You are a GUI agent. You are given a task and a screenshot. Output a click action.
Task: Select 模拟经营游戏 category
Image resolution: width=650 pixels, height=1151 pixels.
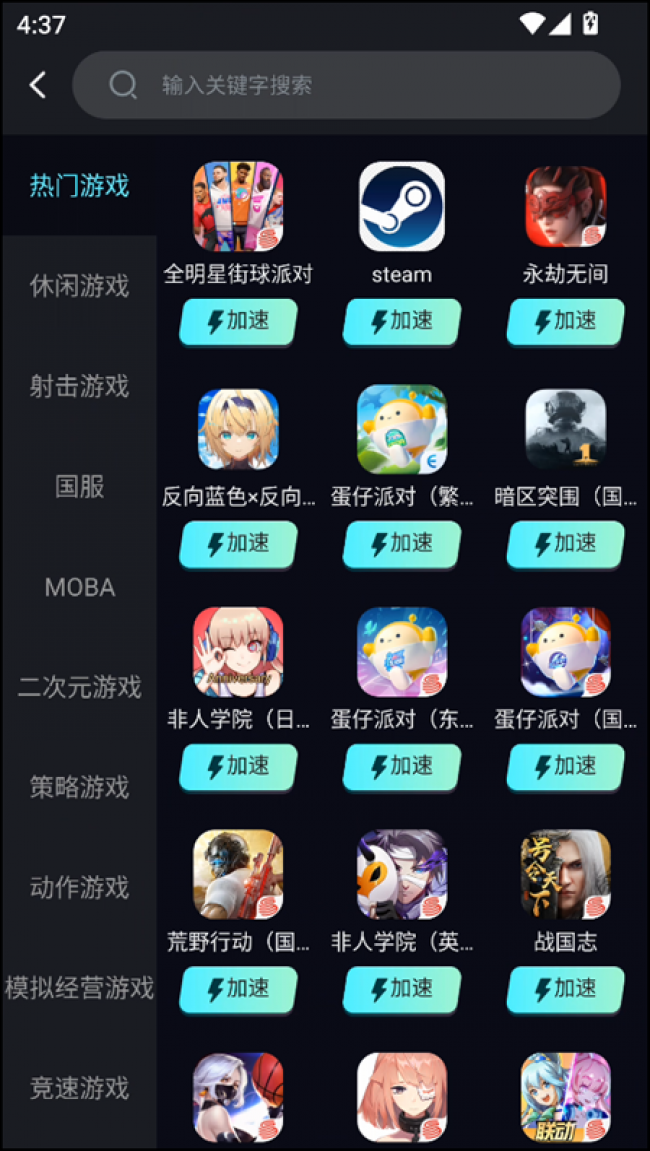(x=79, y=988)
